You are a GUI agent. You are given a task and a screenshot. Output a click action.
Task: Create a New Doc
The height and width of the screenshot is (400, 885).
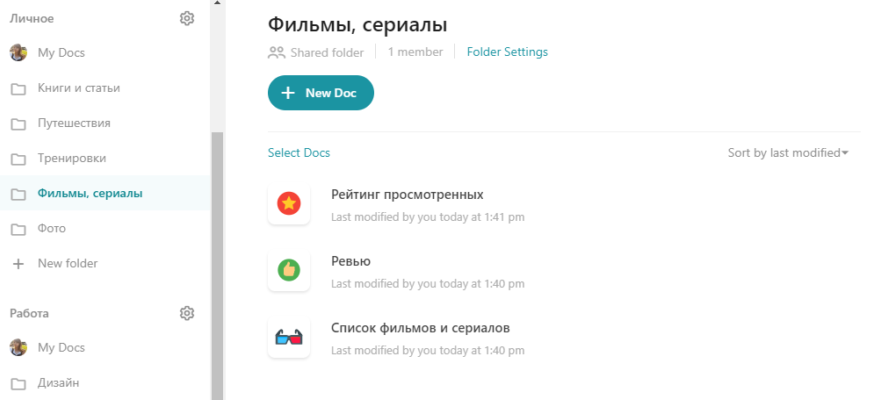[x=320, y=93]
